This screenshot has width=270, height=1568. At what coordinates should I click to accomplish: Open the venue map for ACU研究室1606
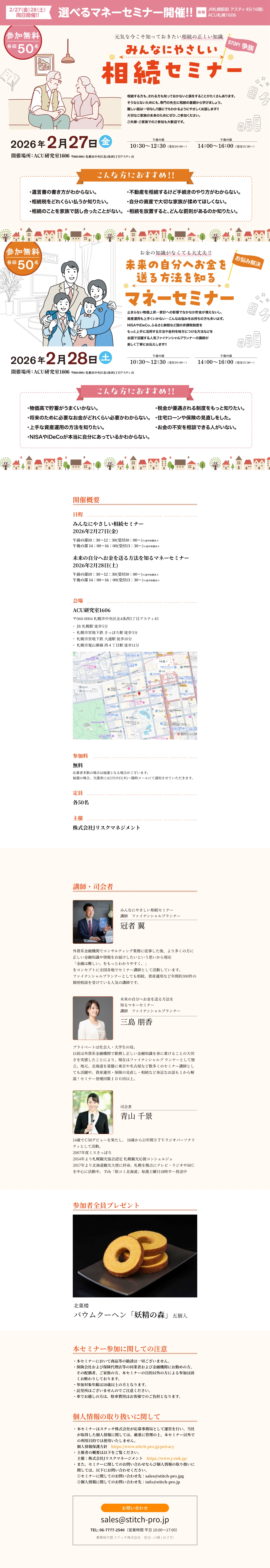pyautogui.click(x=135, y=695)
